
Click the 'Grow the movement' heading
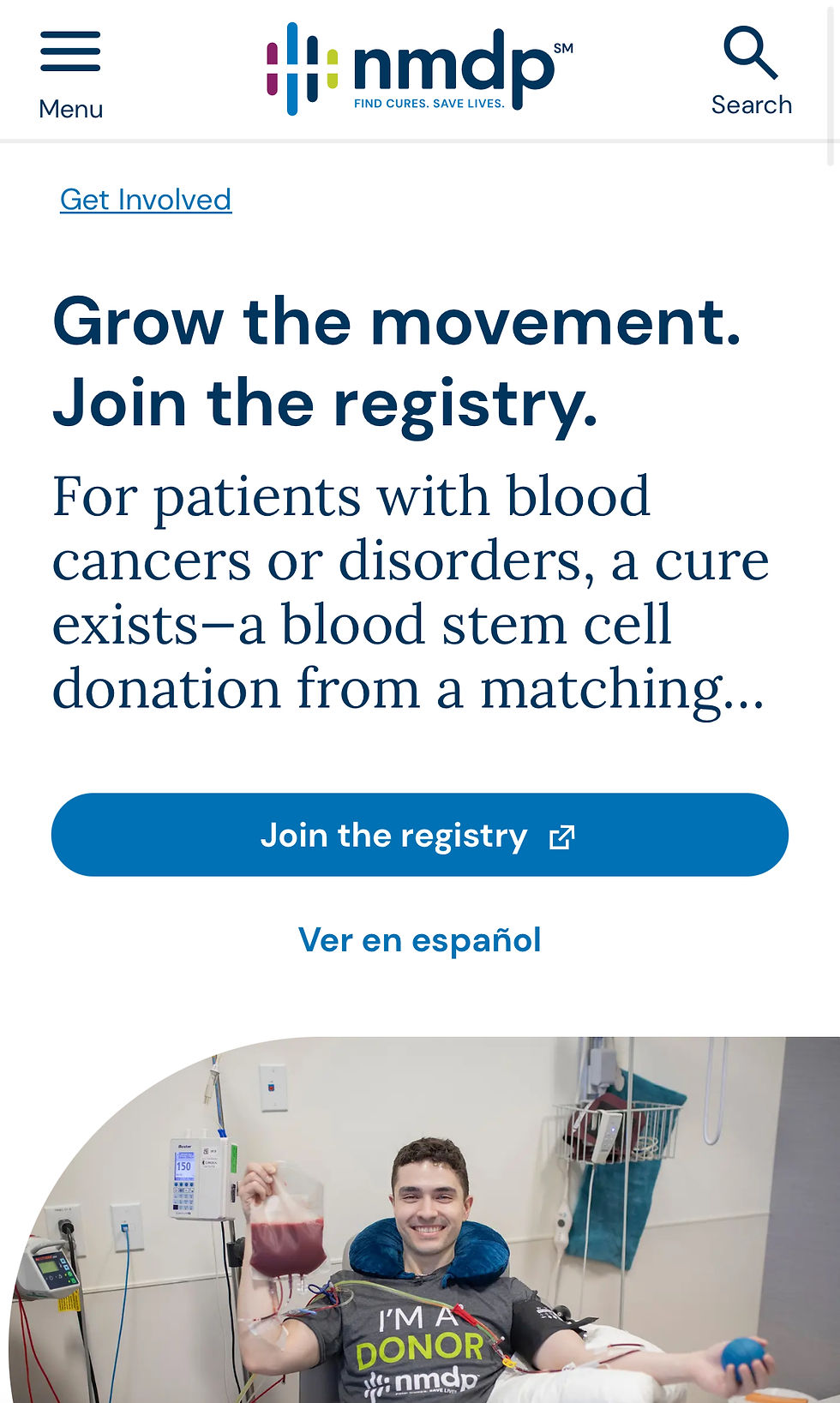tap(397, 360)
